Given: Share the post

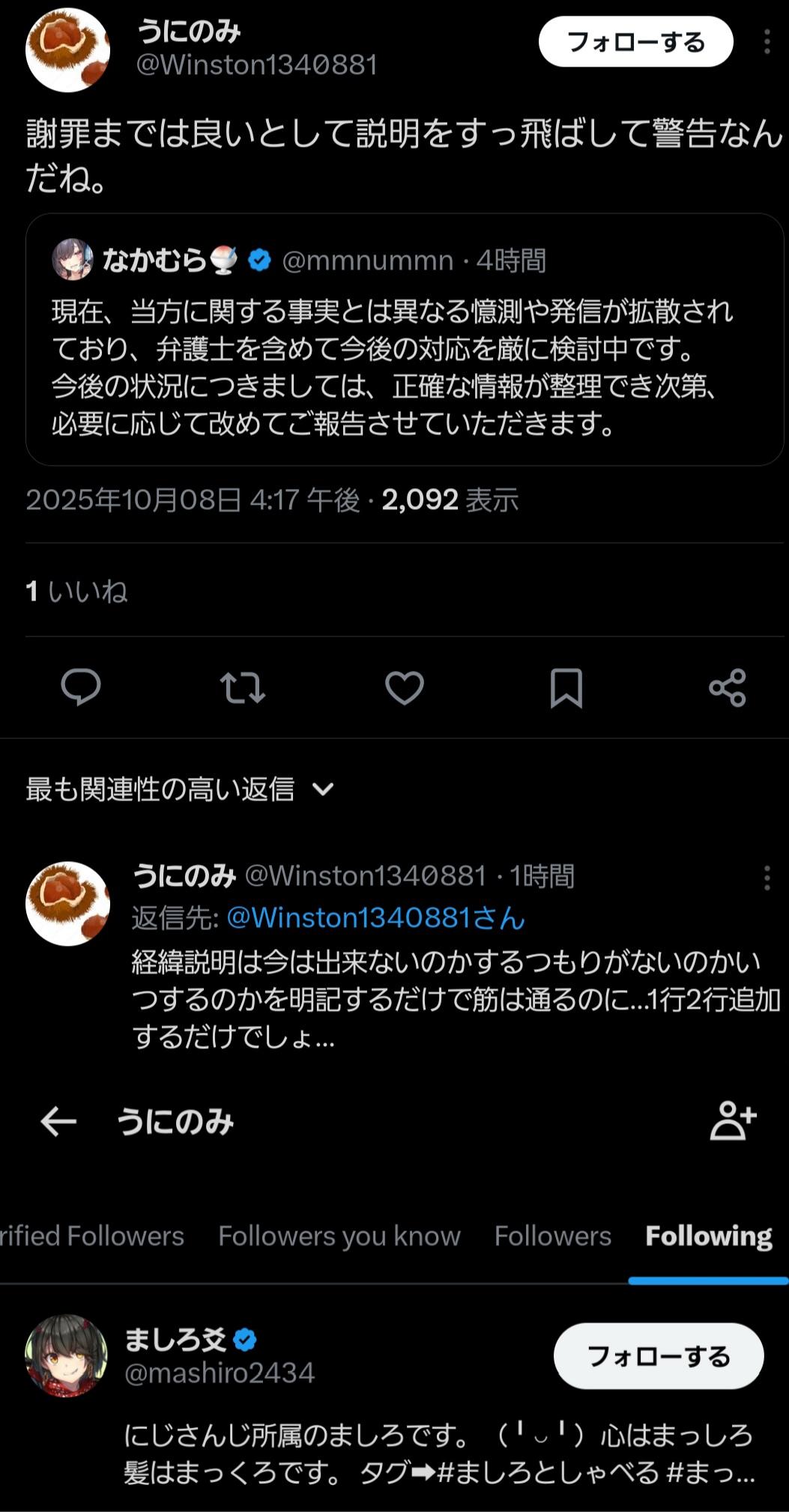Looking at the screenshot, I should (728, 687).
